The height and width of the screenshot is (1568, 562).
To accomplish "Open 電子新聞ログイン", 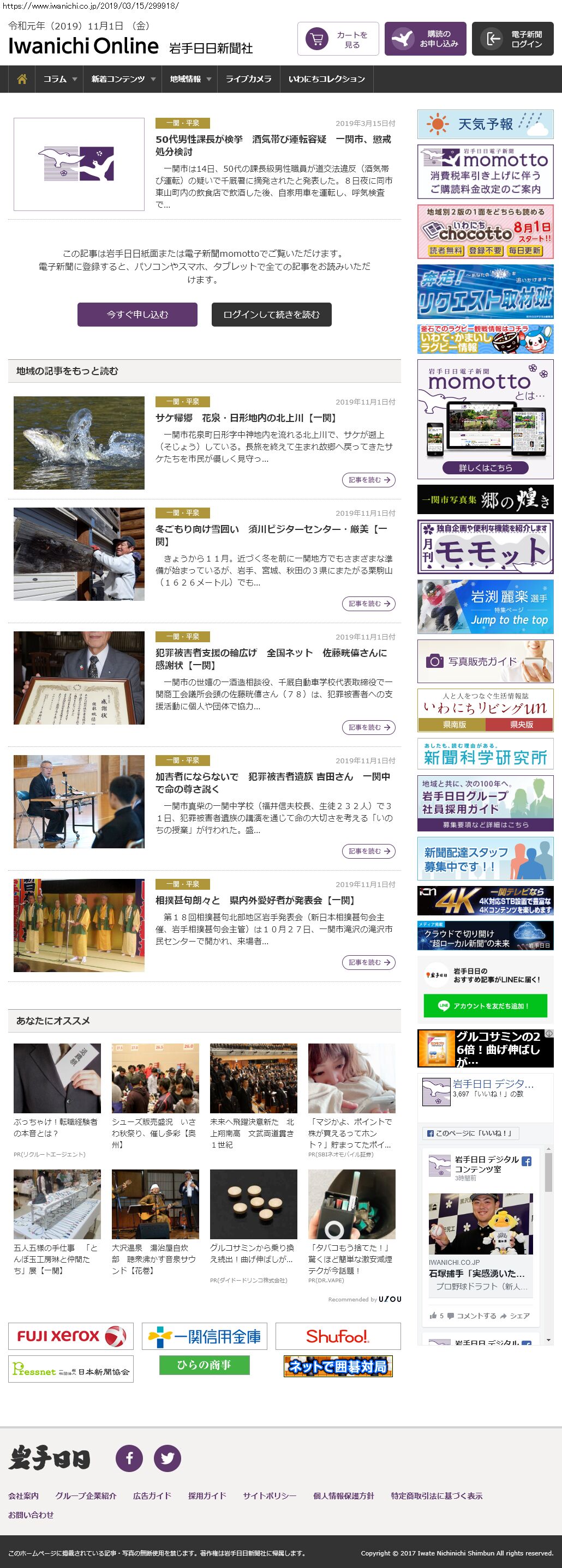I will tap(512, 40).
